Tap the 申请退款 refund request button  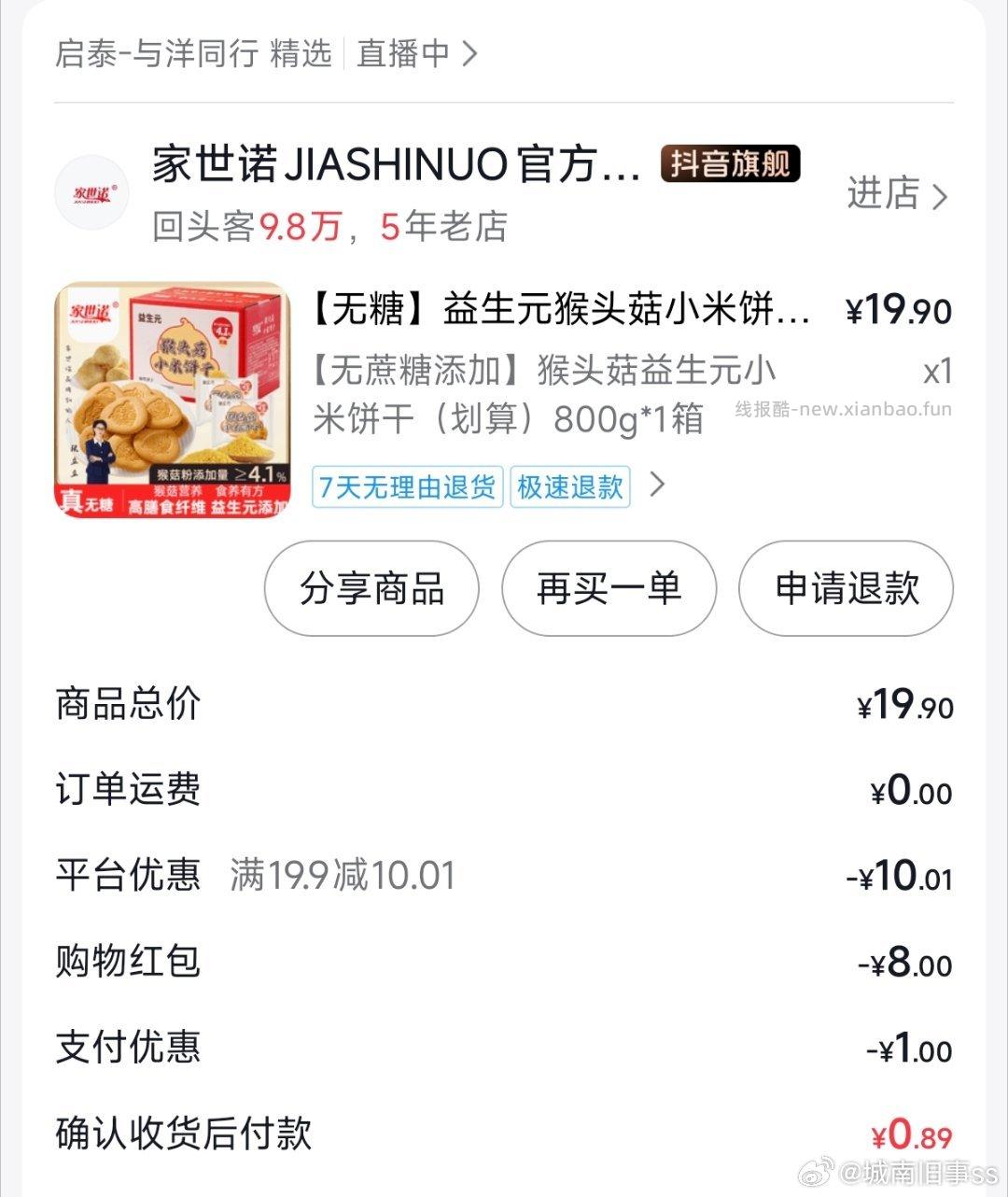845,589
